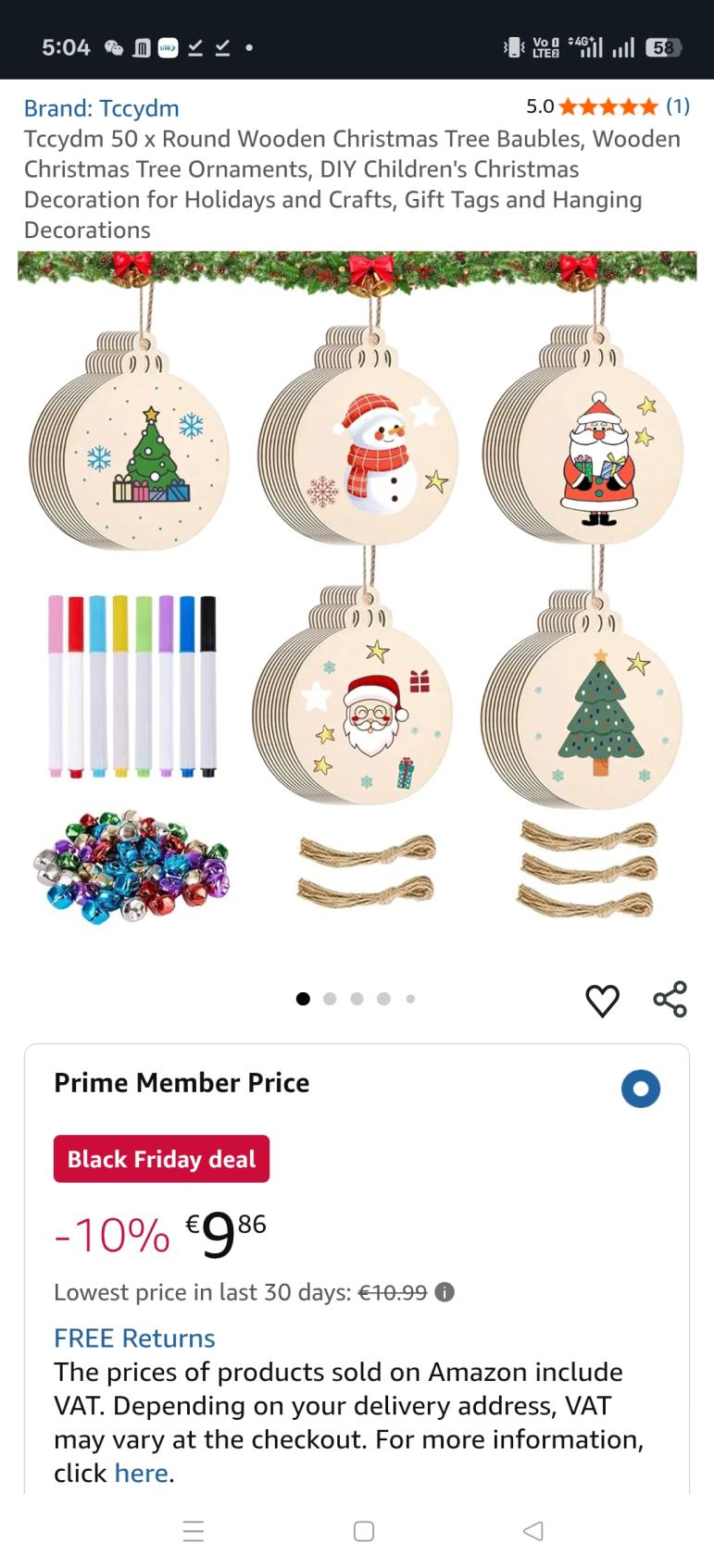Follow the 'here' VAT information link
The height and width of the screenshot is (1568, 714).
(x=142, y=1473)
